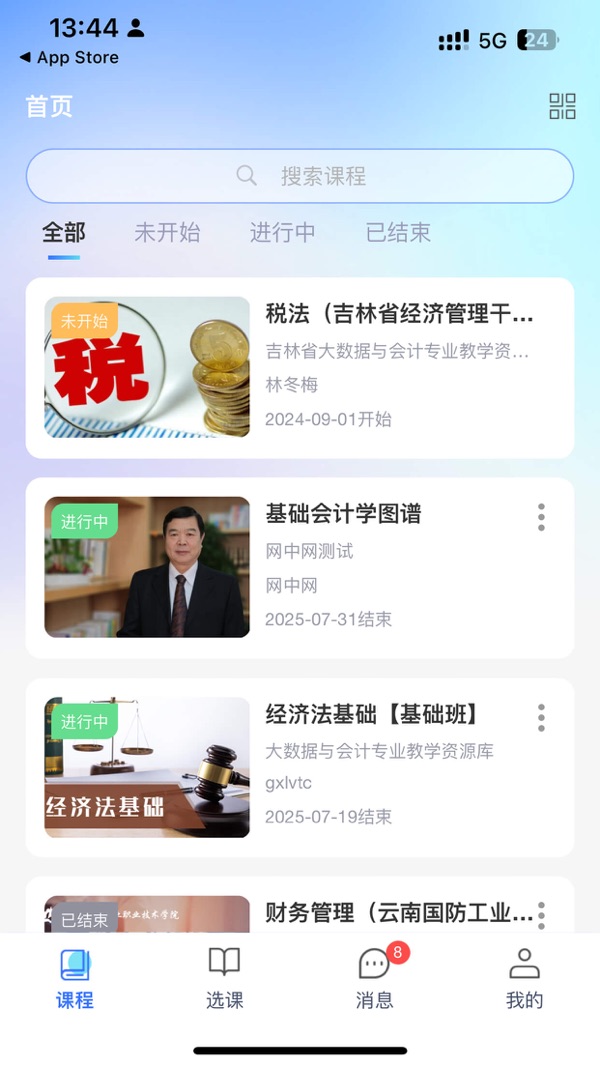Open more options for 经济法基础【基础班】
The width and height of the screenshot is (600, 1067).
click(x=541, y=717)
